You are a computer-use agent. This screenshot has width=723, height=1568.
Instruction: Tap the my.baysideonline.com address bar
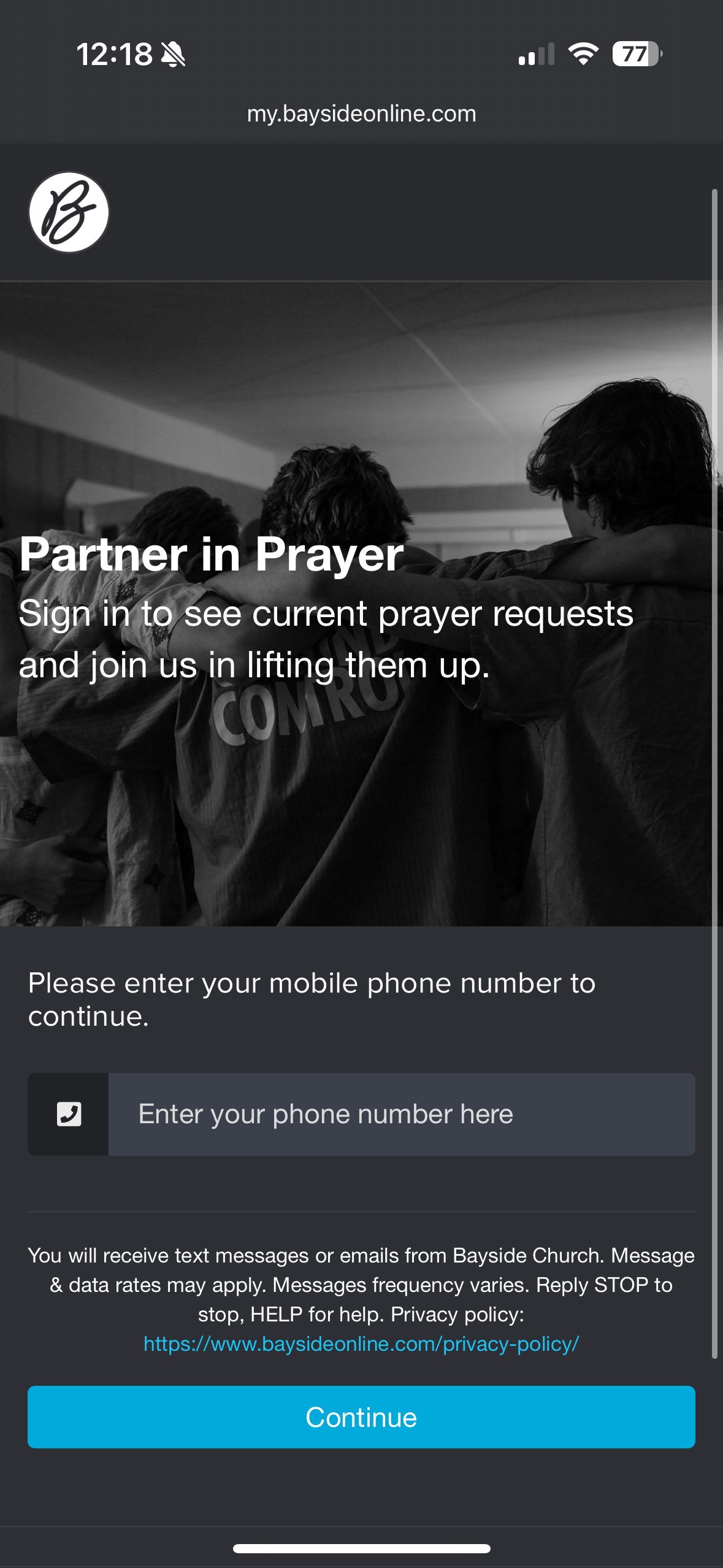361,114
